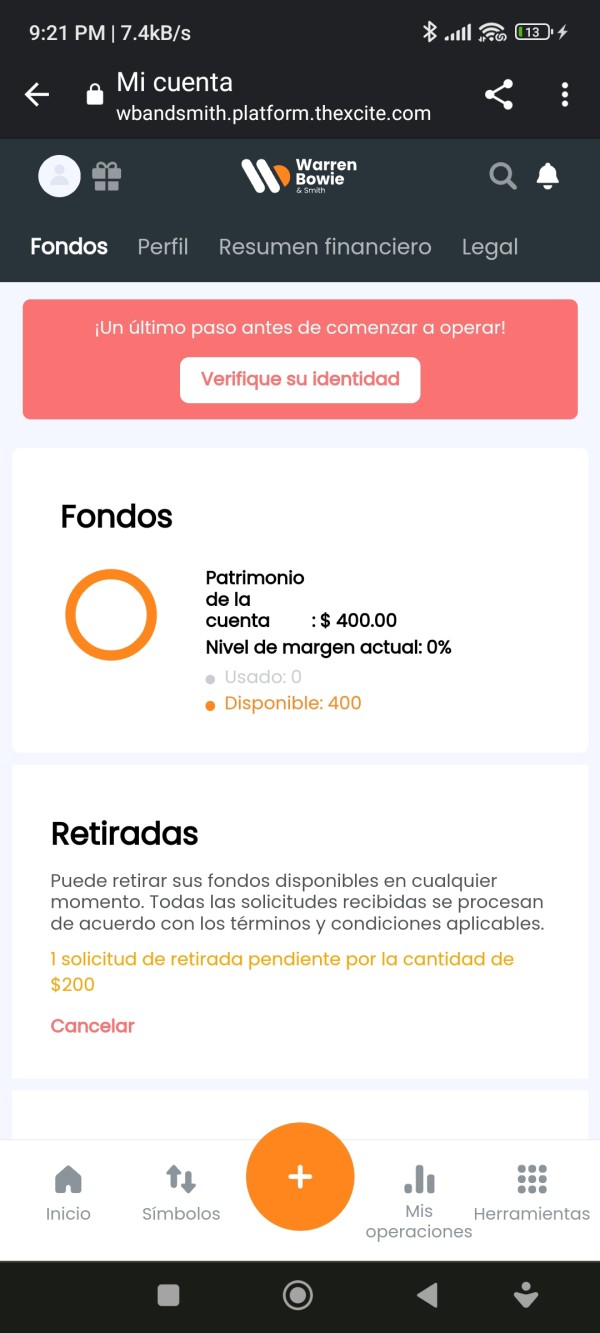Open the search magnifier
Viewport: 600px width, 1333px height.
(503, 177)
